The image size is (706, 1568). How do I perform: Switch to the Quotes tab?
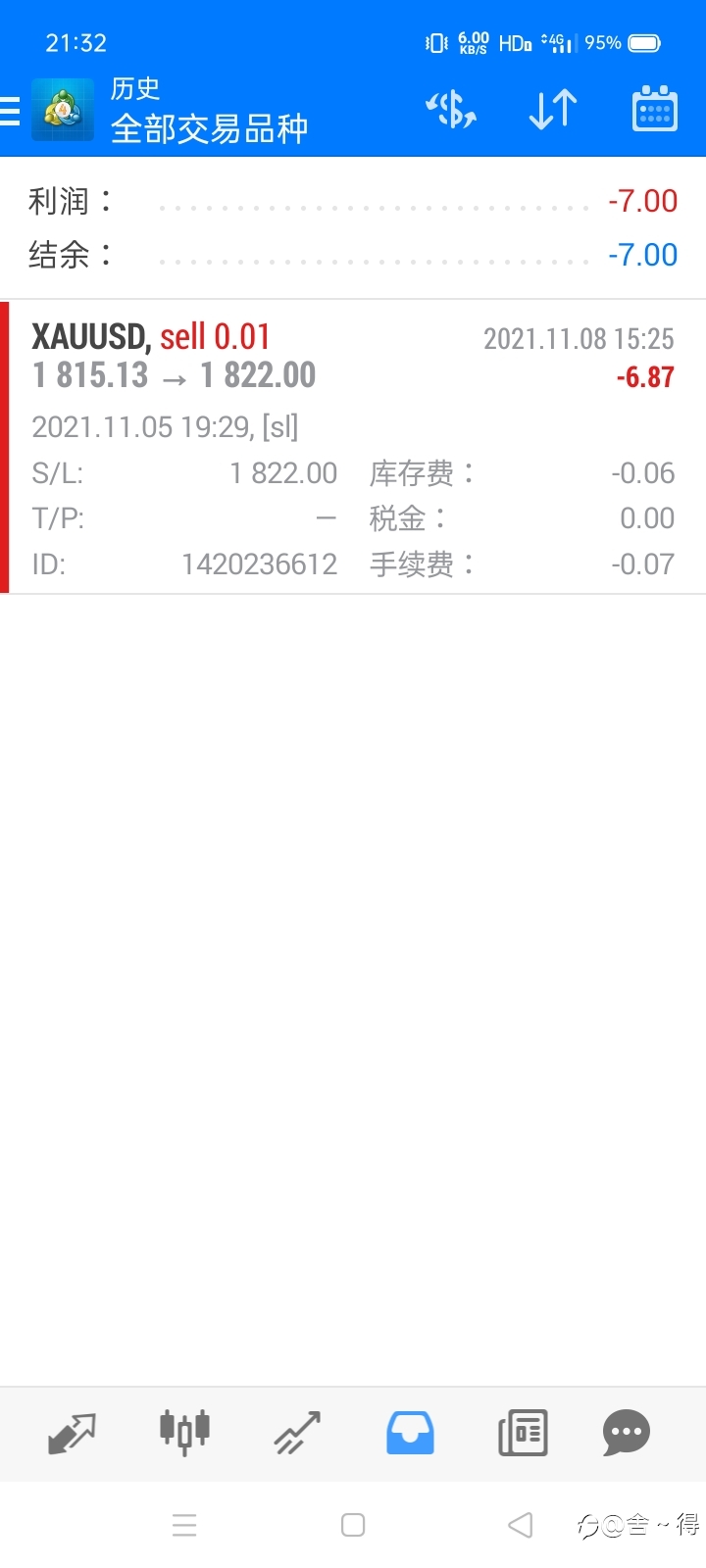72,1434
